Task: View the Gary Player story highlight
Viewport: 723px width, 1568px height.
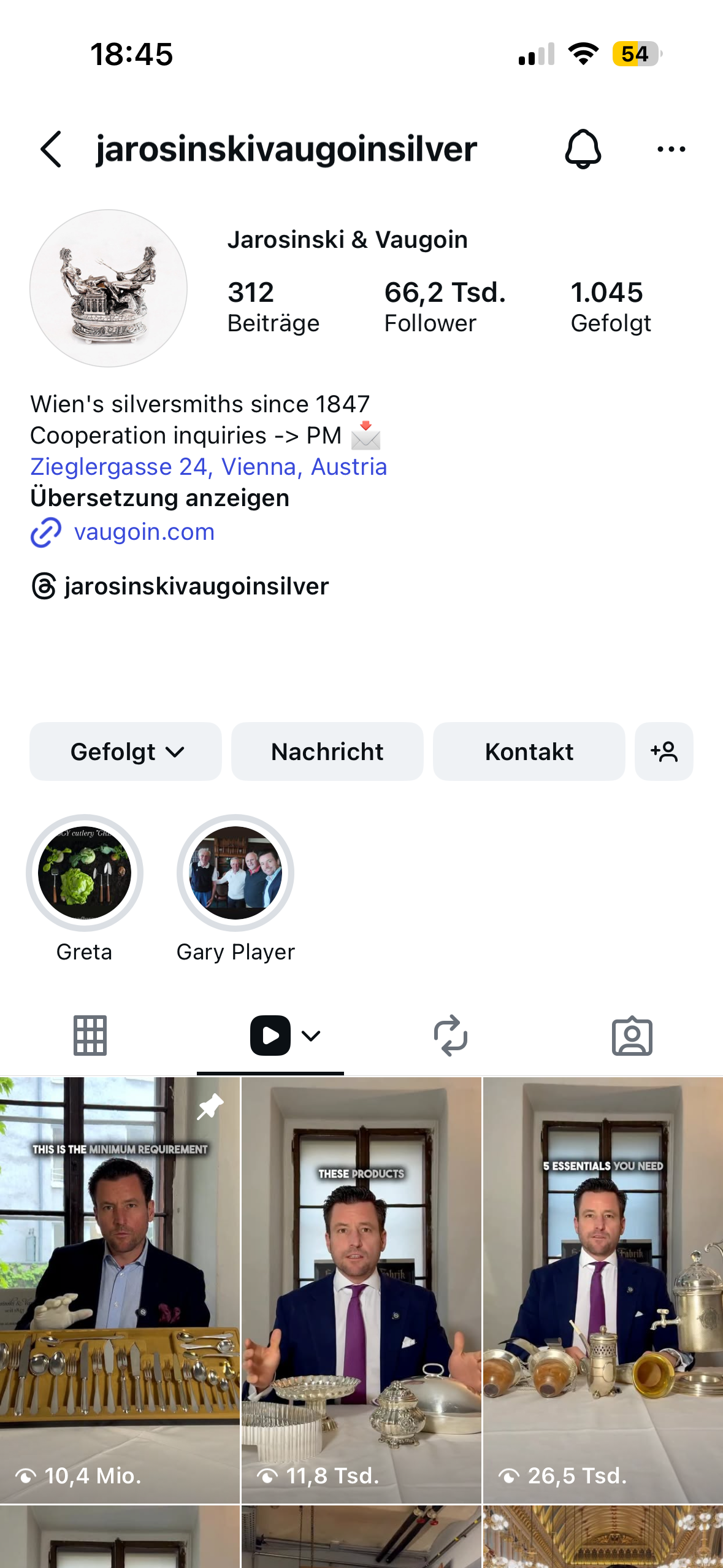Action: (235, 873)
